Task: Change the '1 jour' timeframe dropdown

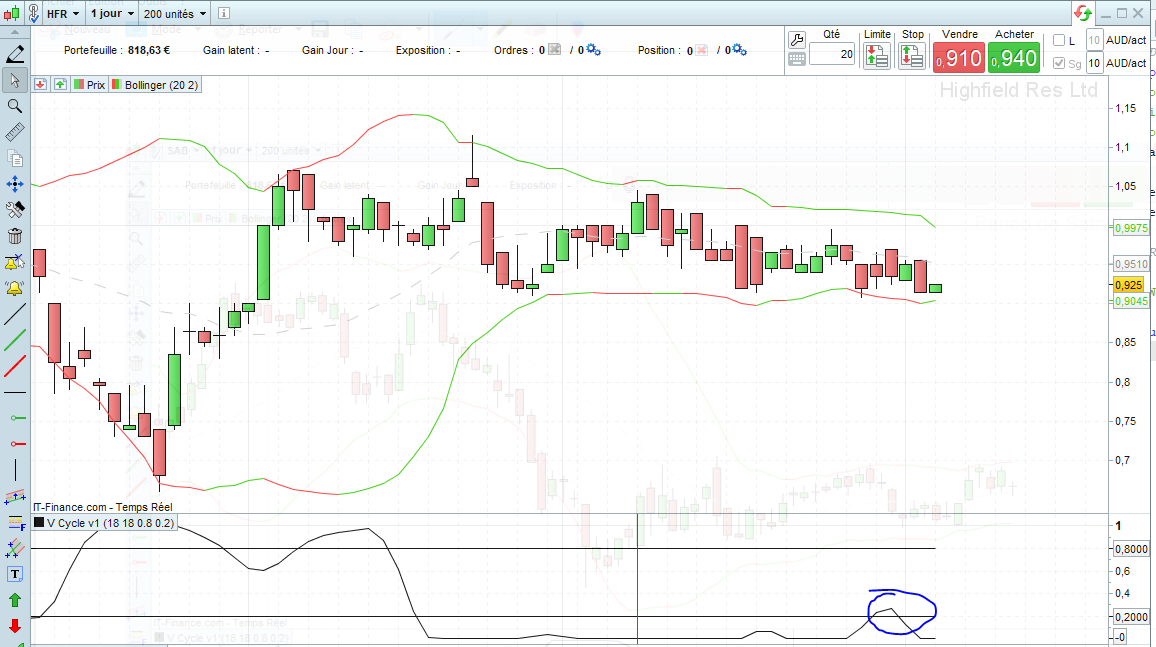Action: point(110,14)
